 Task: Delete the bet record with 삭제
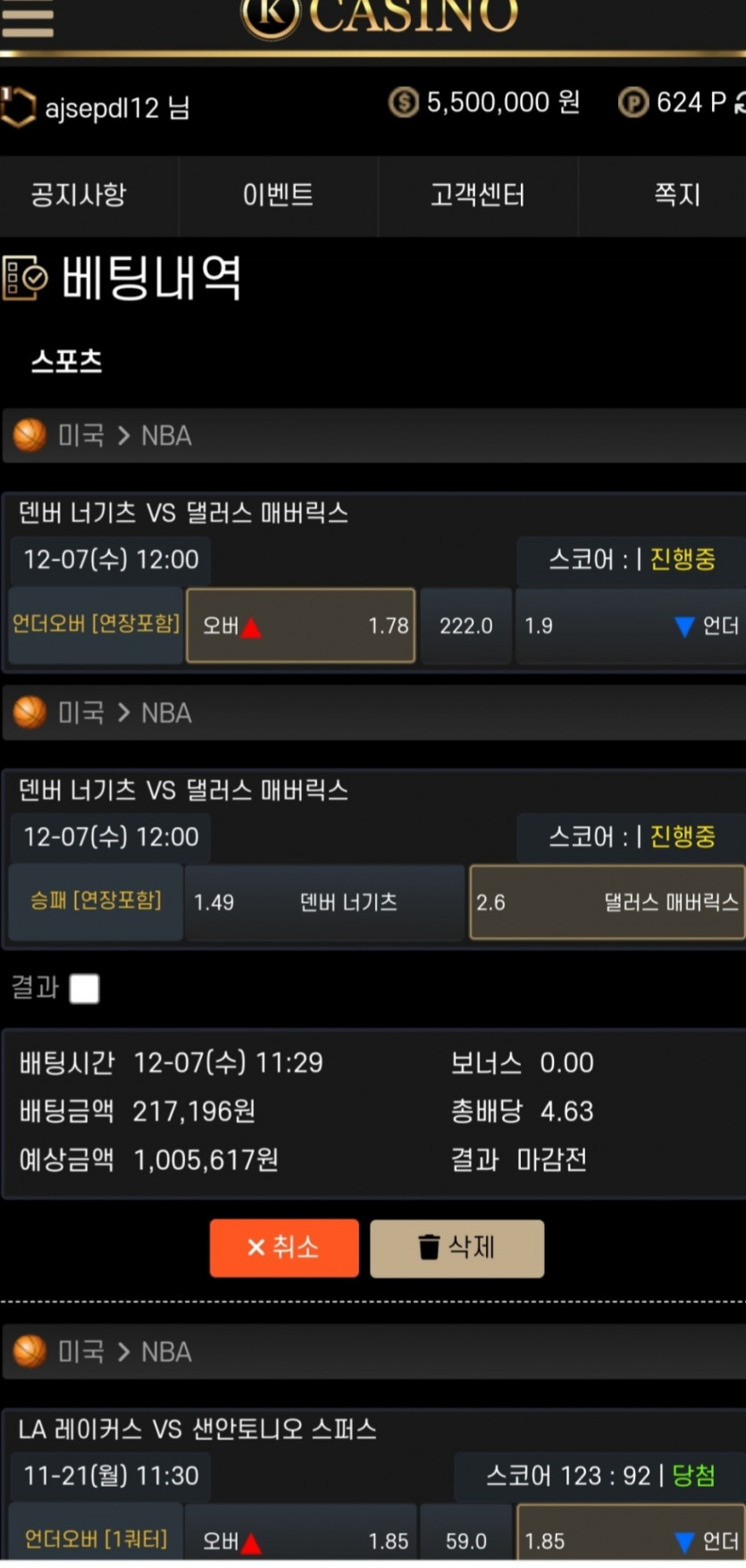click(457, 1247)
